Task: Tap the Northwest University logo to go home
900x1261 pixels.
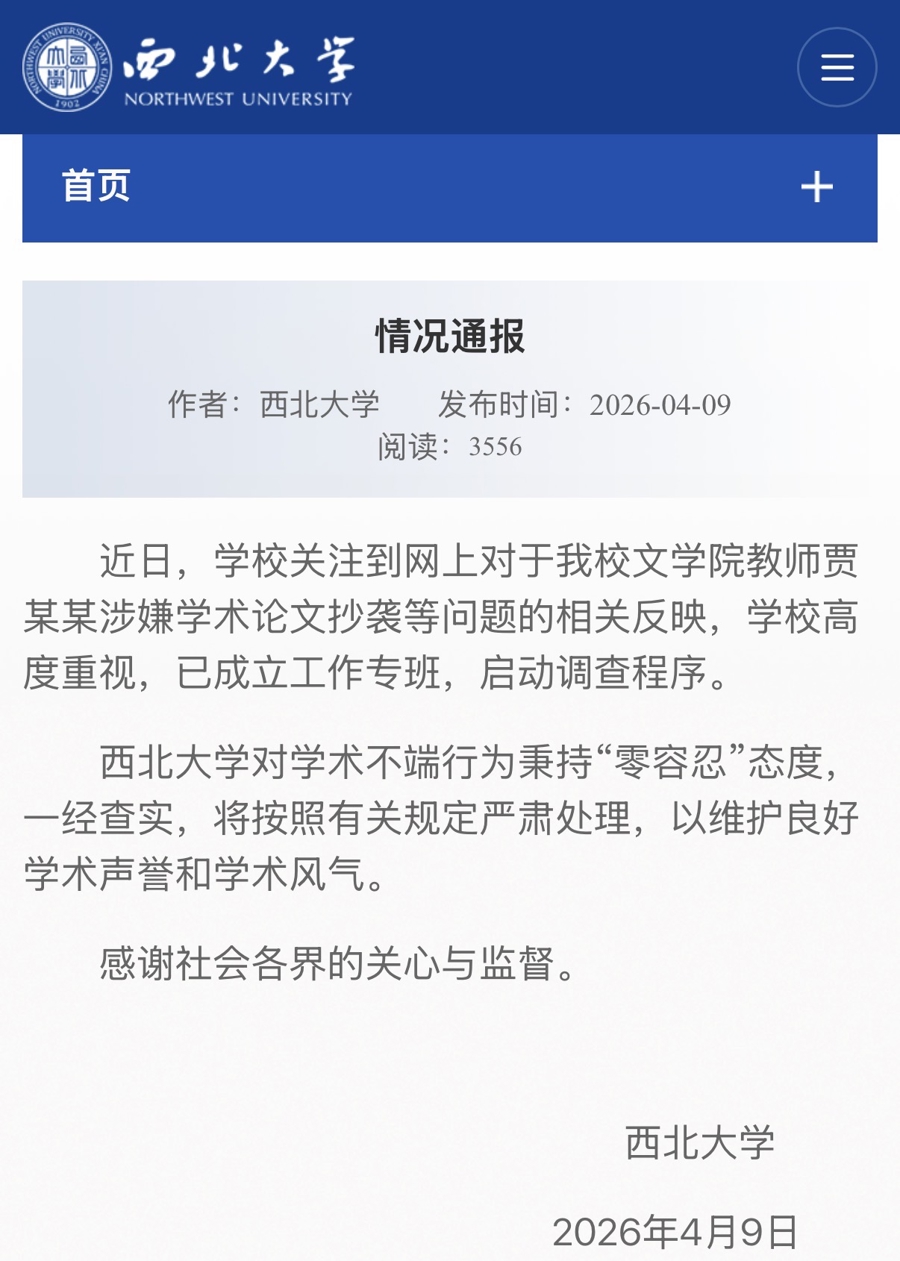Action: click(188, 67)
